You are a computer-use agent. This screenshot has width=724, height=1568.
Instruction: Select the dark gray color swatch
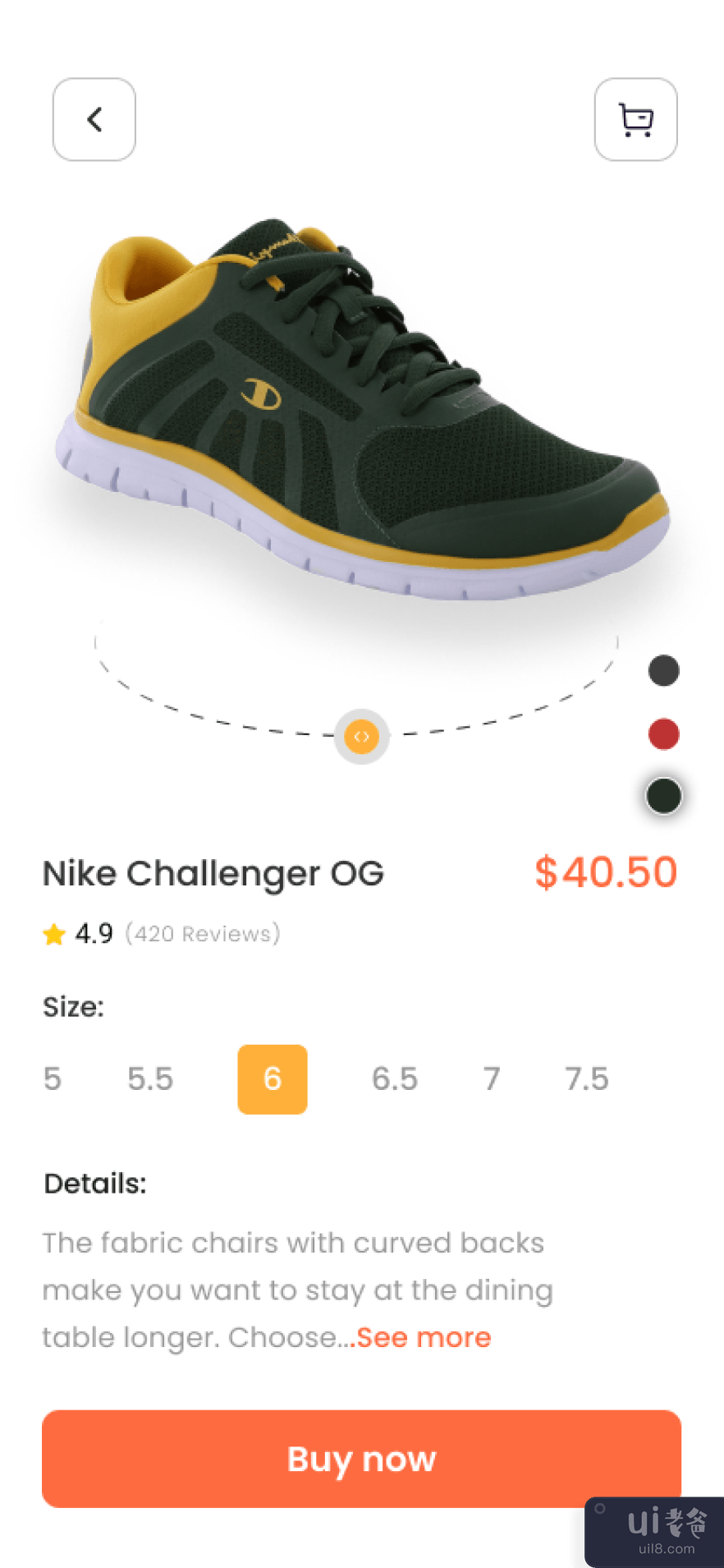663,670
